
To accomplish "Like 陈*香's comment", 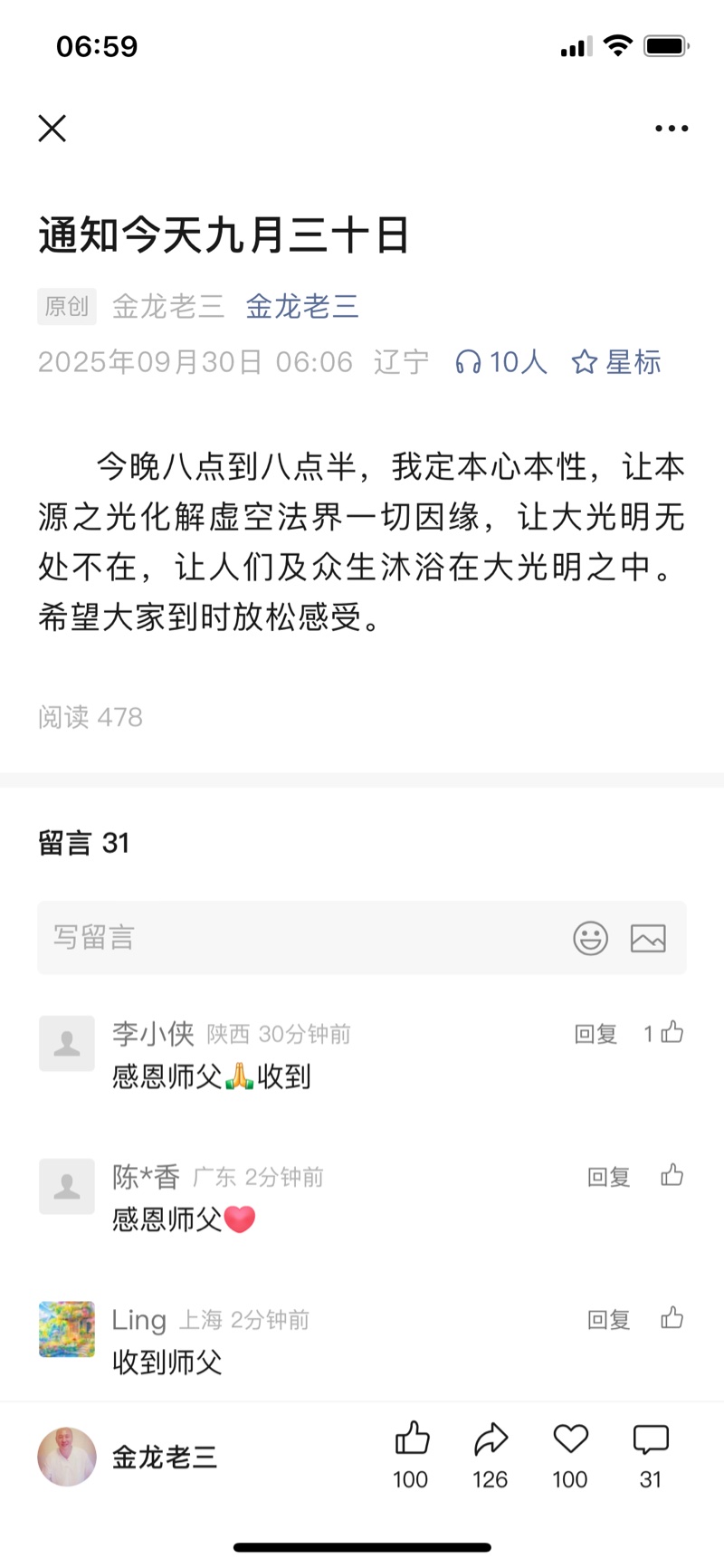I will [x=672, y=1175].
